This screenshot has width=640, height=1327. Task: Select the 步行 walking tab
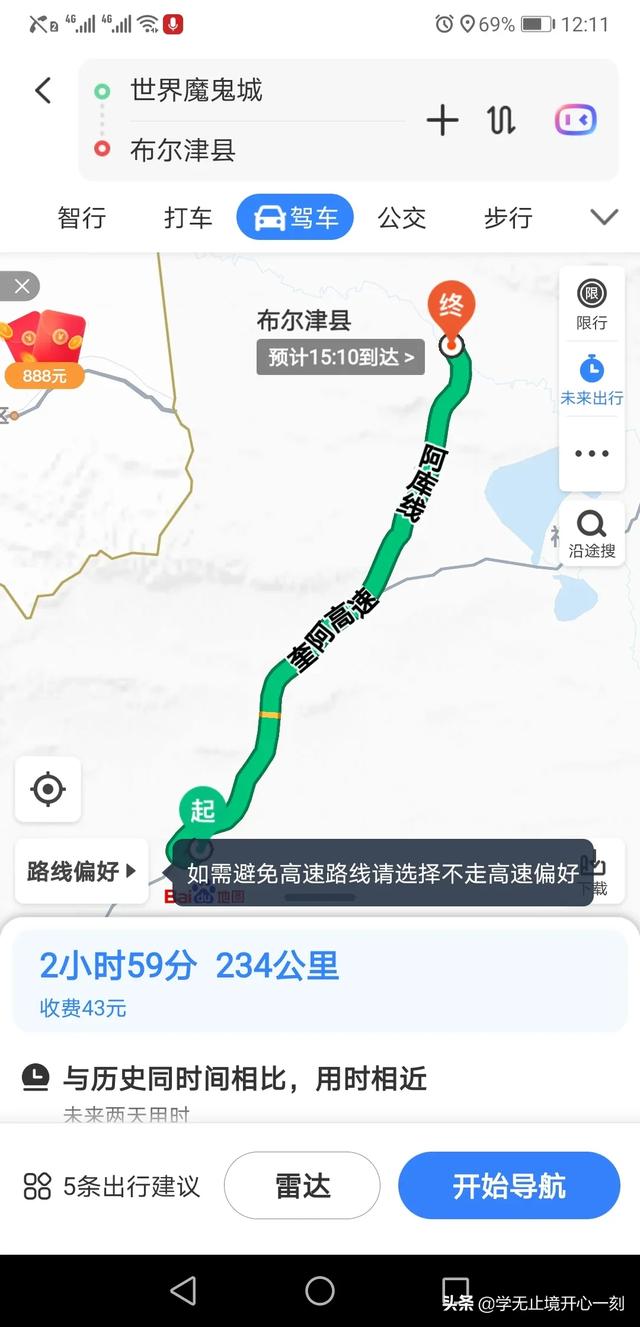click(x=508, y=217)
